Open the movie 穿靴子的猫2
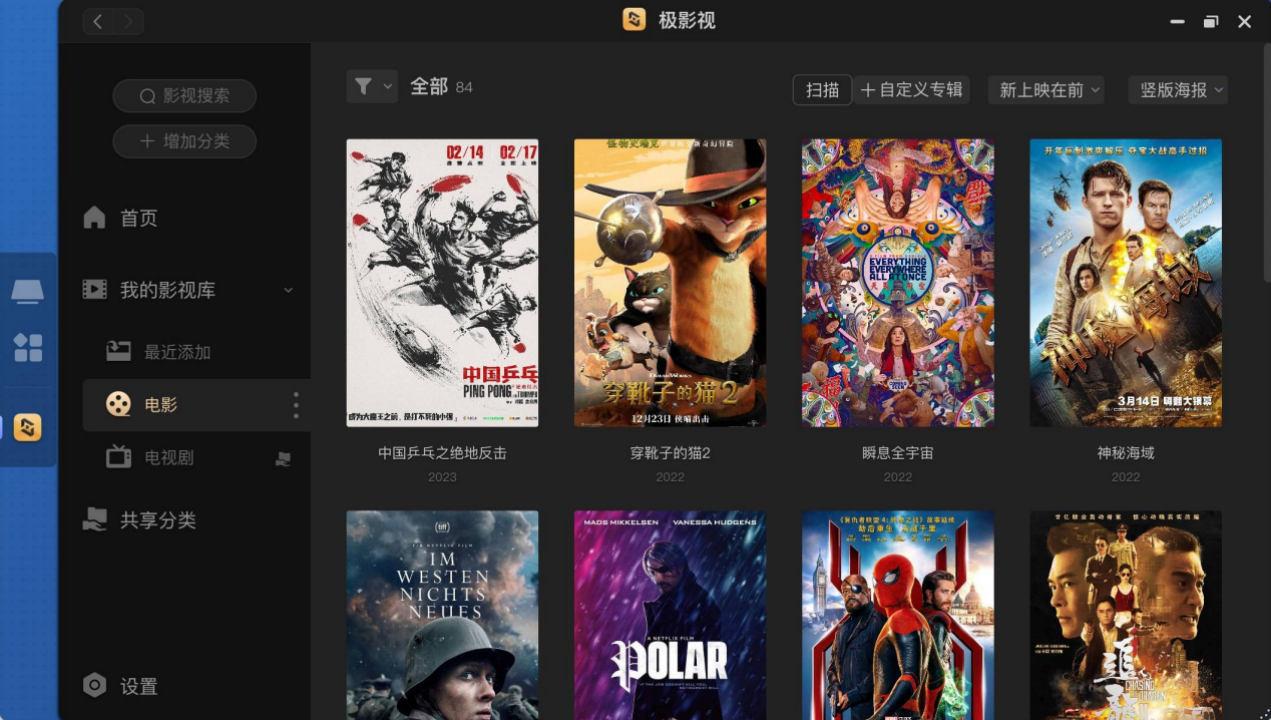 [670, 283]
